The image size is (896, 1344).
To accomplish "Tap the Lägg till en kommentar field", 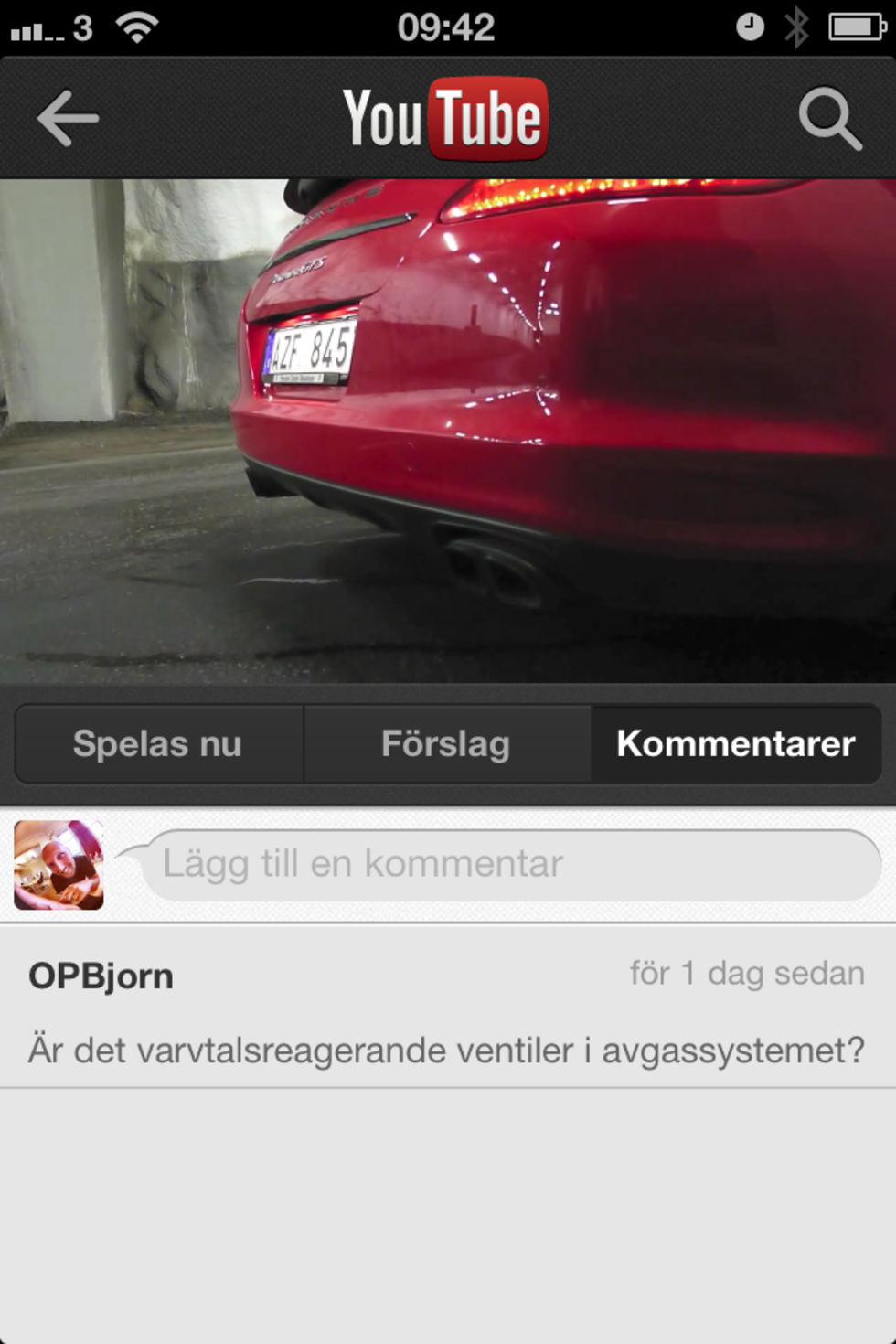I will pyautogui.click(x=512, y=864).
